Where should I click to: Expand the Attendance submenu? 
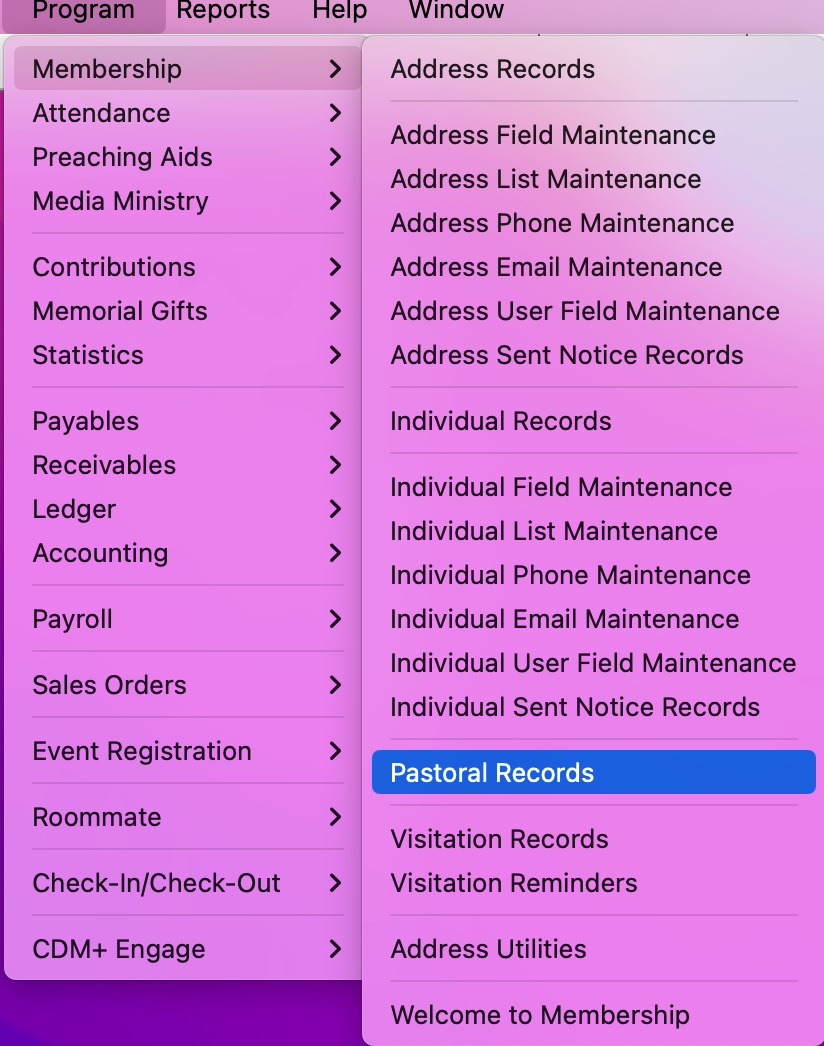(x=101, y=113)
